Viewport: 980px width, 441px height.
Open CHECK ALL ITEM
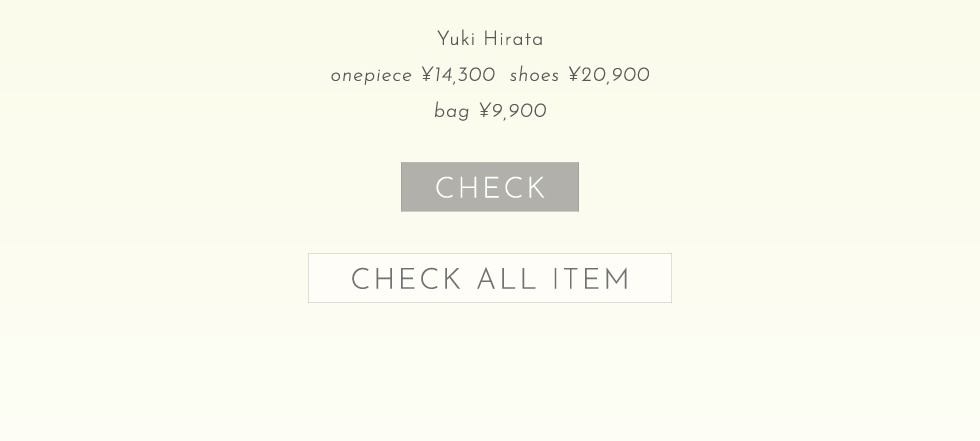[490, 279]
